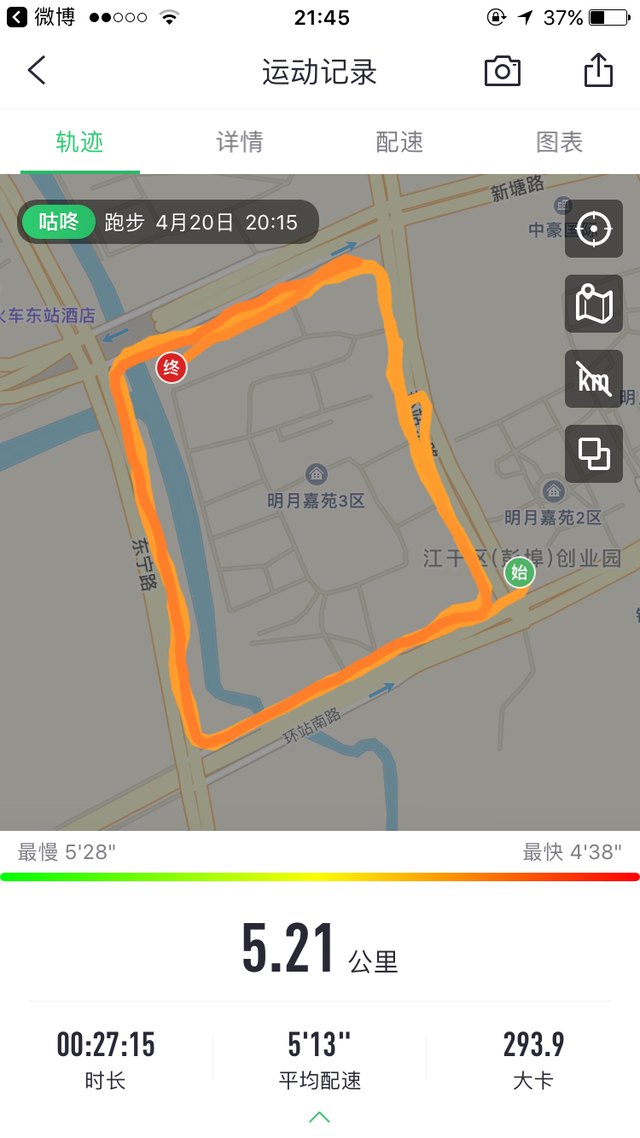Viewport: 640px width, 1138px height.
Task: Share this running record
Action: 597,70
